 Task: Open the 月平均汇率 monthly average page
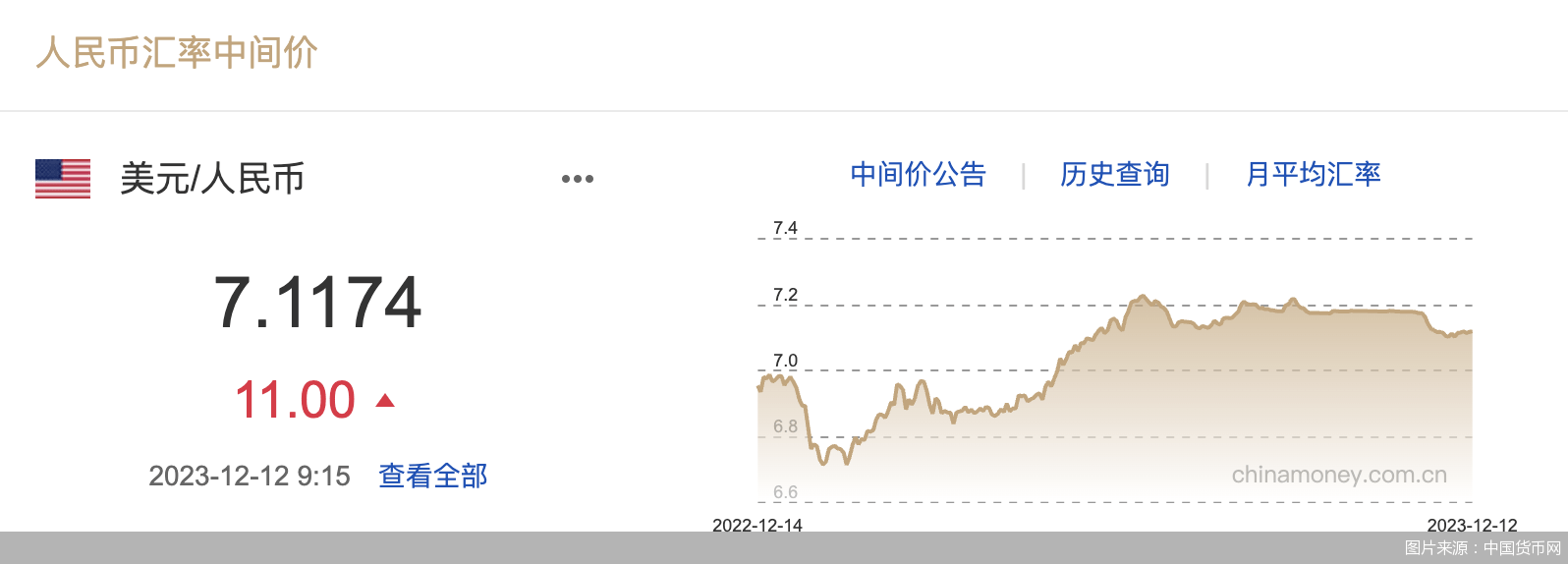coord(1313,175)
